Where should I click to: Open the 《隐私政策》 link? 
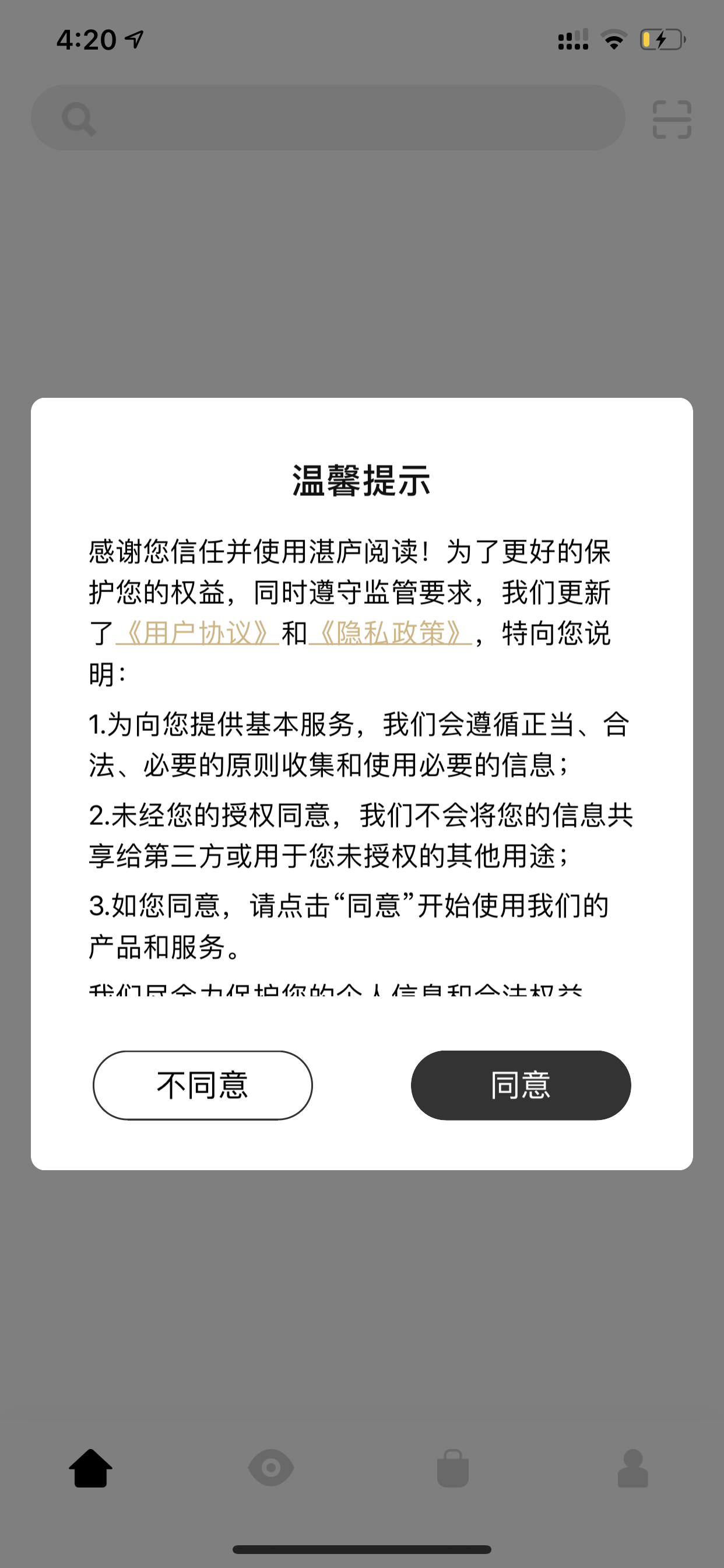pyautogui.click(x=391, y=633)
